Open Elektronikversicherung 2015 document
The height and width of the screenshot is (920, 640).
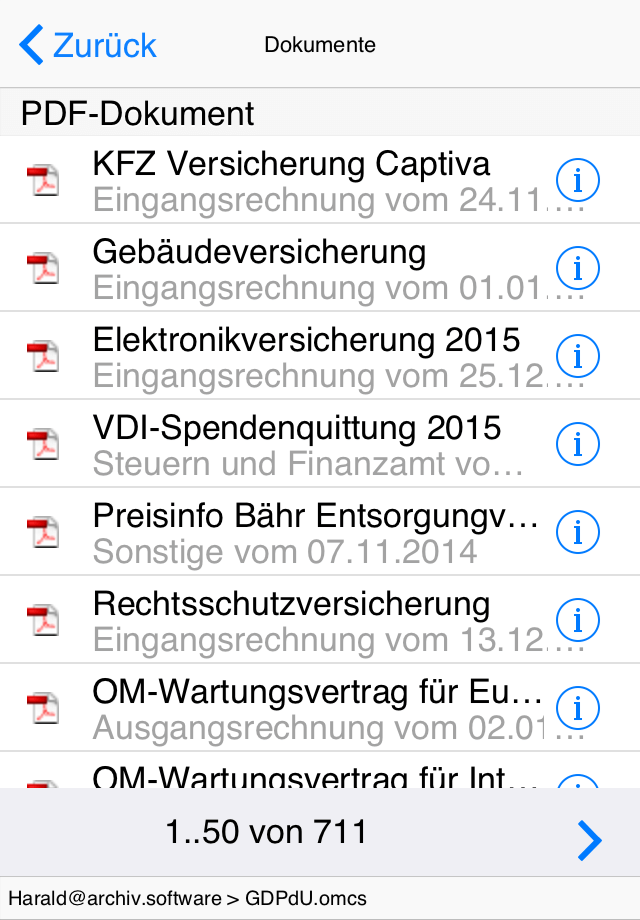coord(290,356)
